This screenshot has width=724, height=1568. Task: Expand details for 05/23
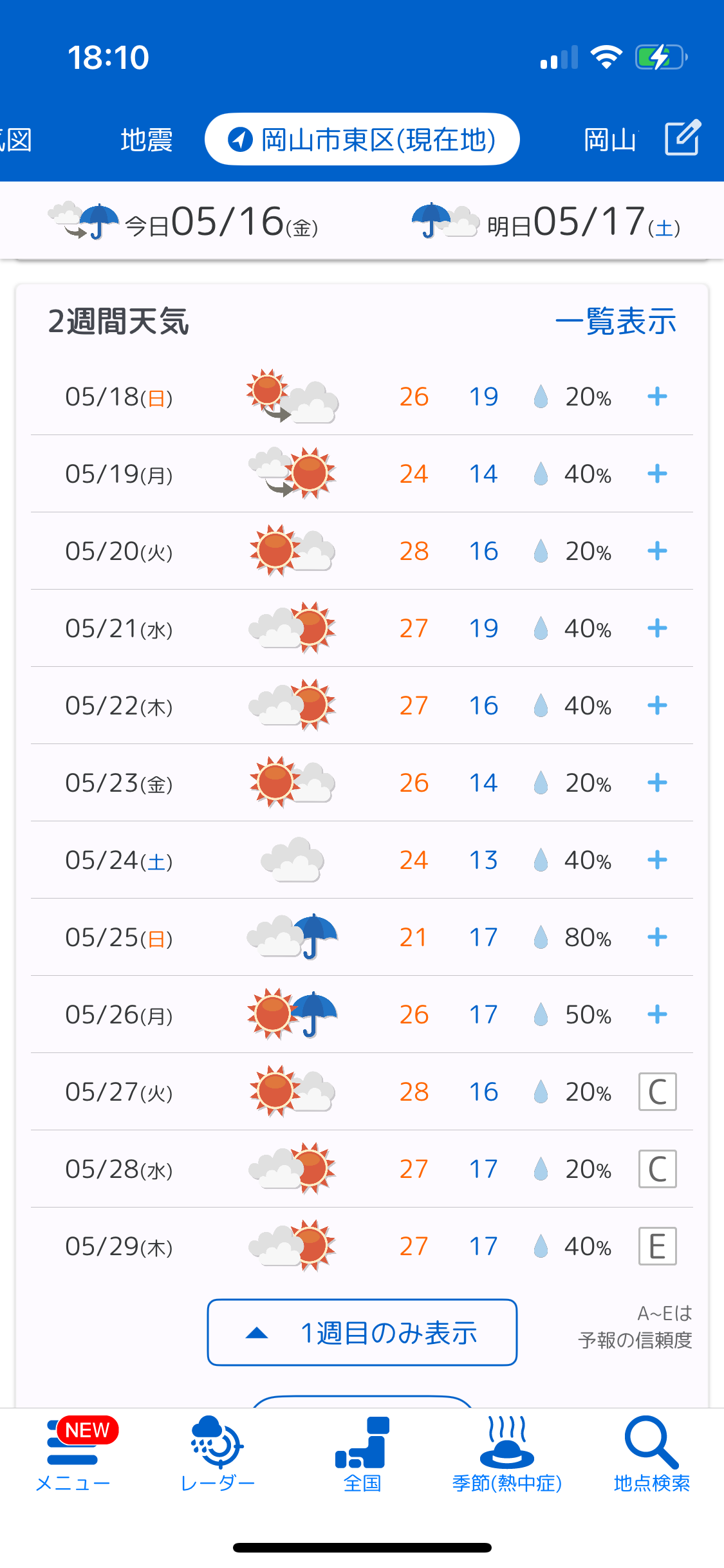coord(657,783)
